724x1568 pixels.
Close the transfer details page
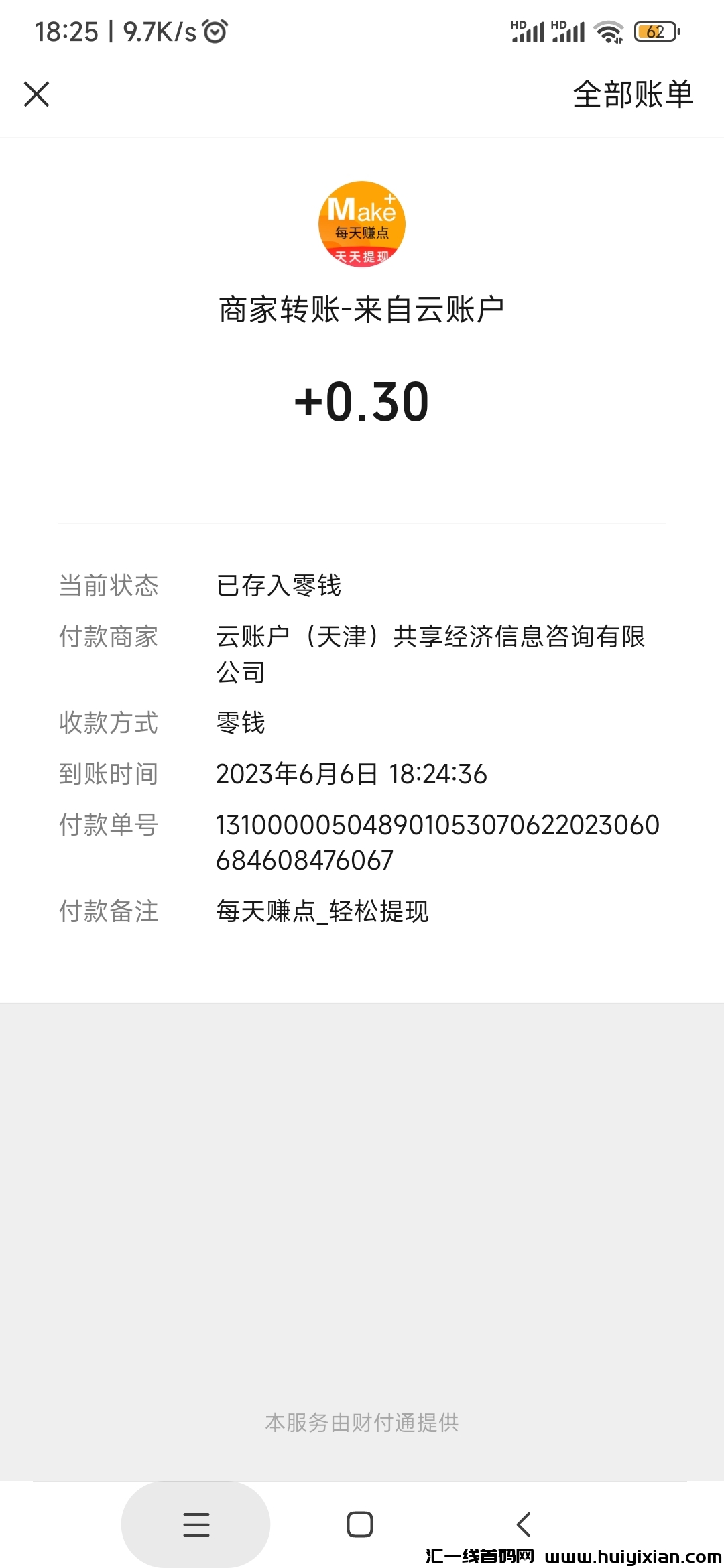point(37,94)
